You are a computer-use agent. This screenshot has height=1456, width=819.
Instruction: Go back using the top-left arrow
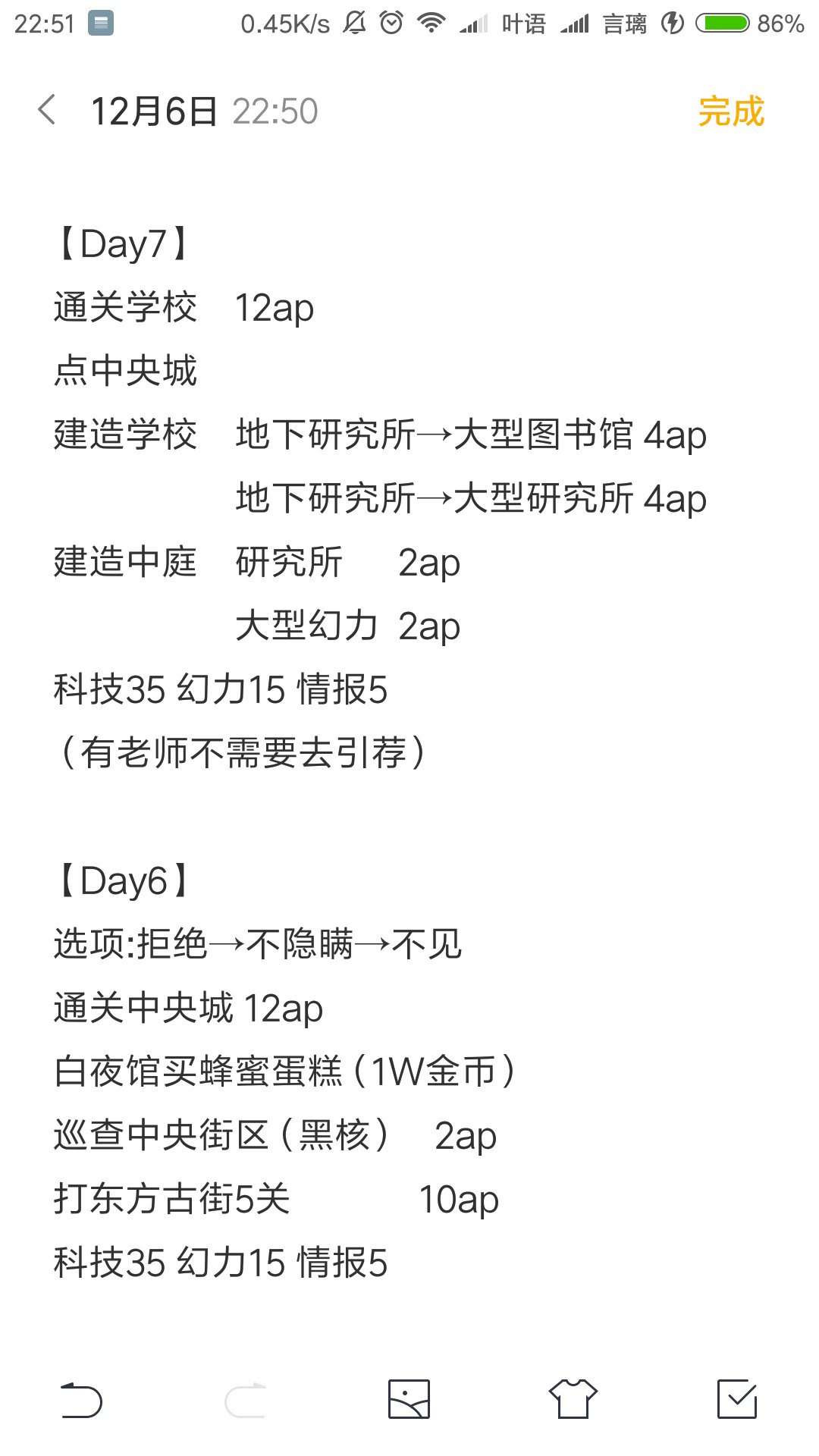coord(47,110)
